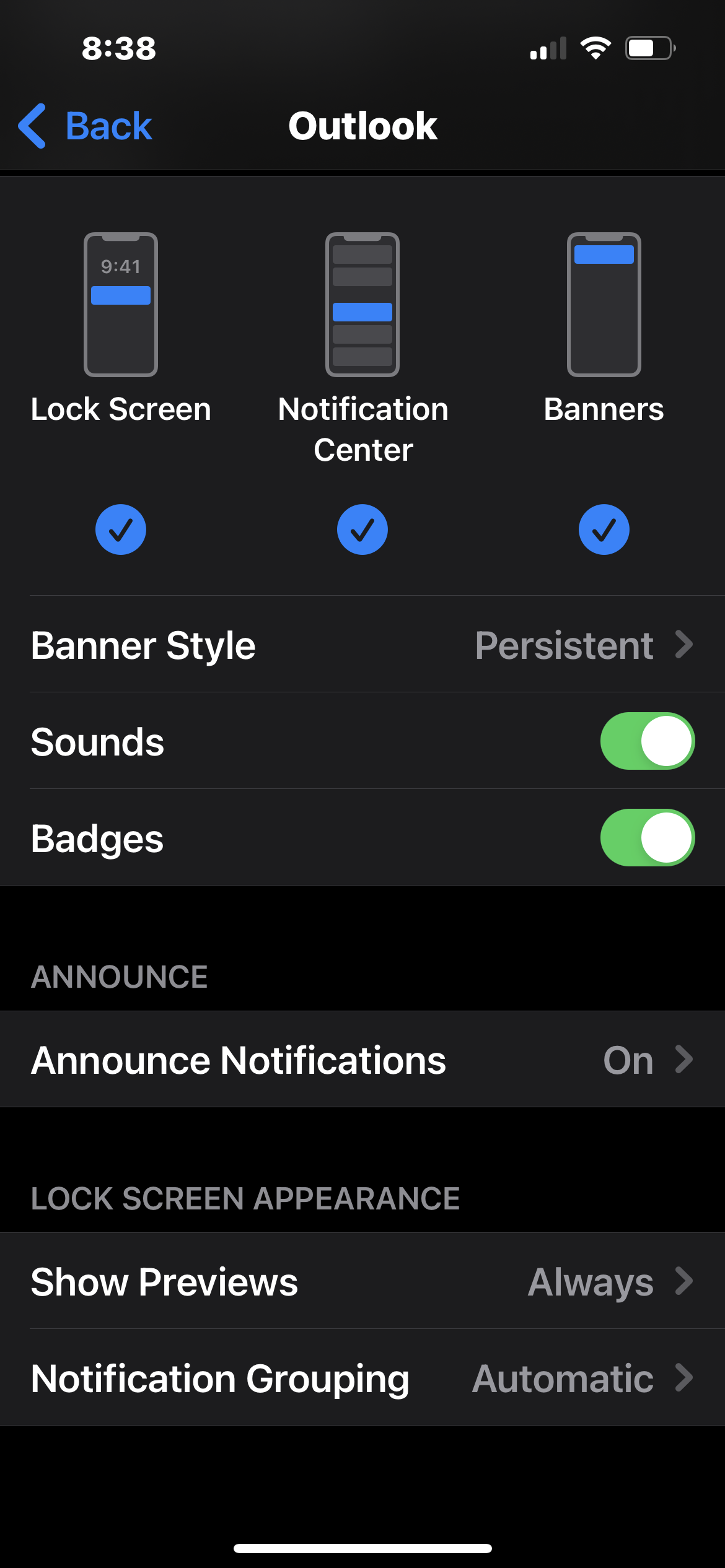Viewport: 725px width, 1568px height.
Task: Uncheck Banners alerts
Action: coord(604,529)
